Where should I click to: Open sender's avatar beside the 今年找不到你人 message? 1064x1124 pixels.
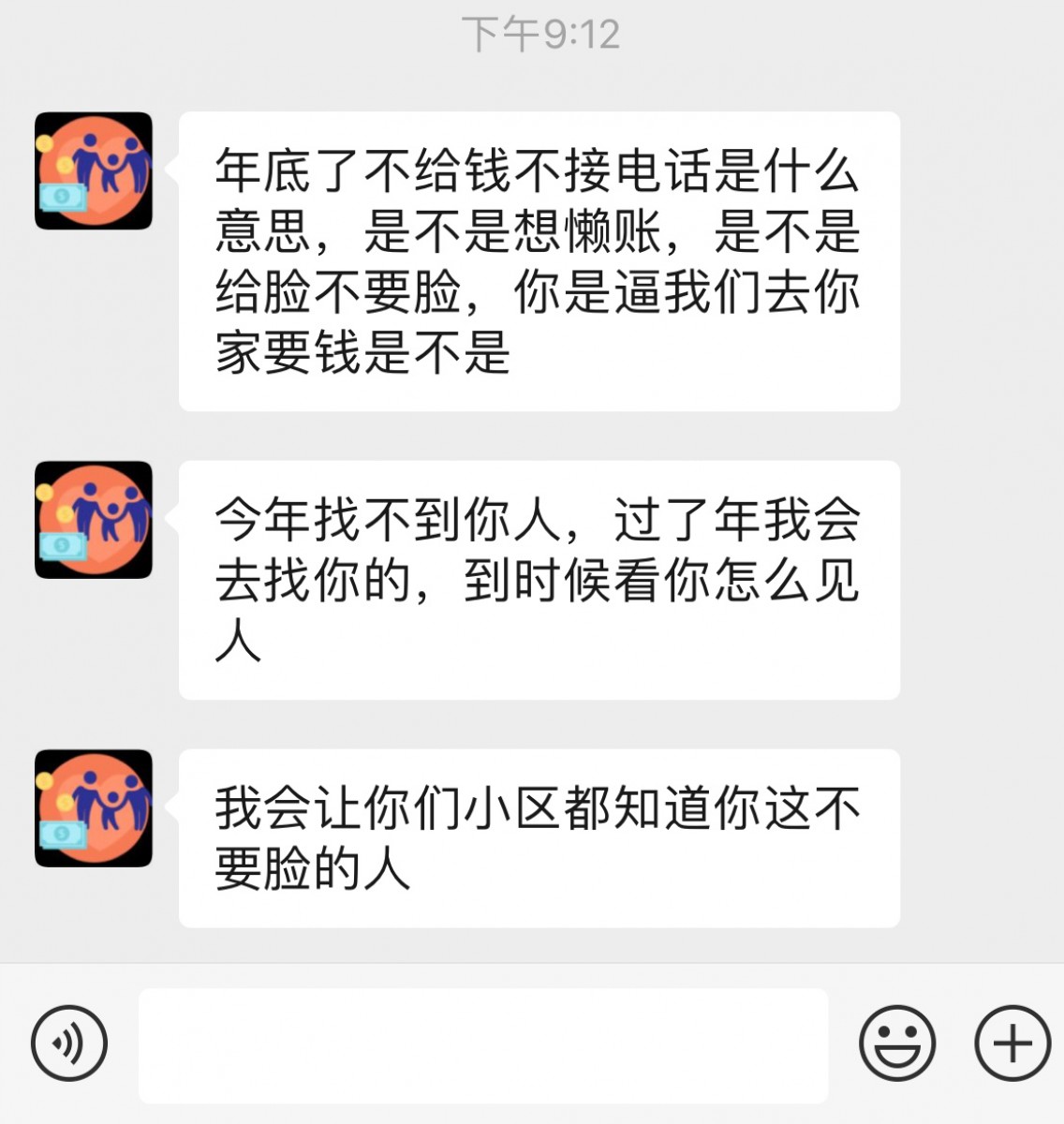94,520
